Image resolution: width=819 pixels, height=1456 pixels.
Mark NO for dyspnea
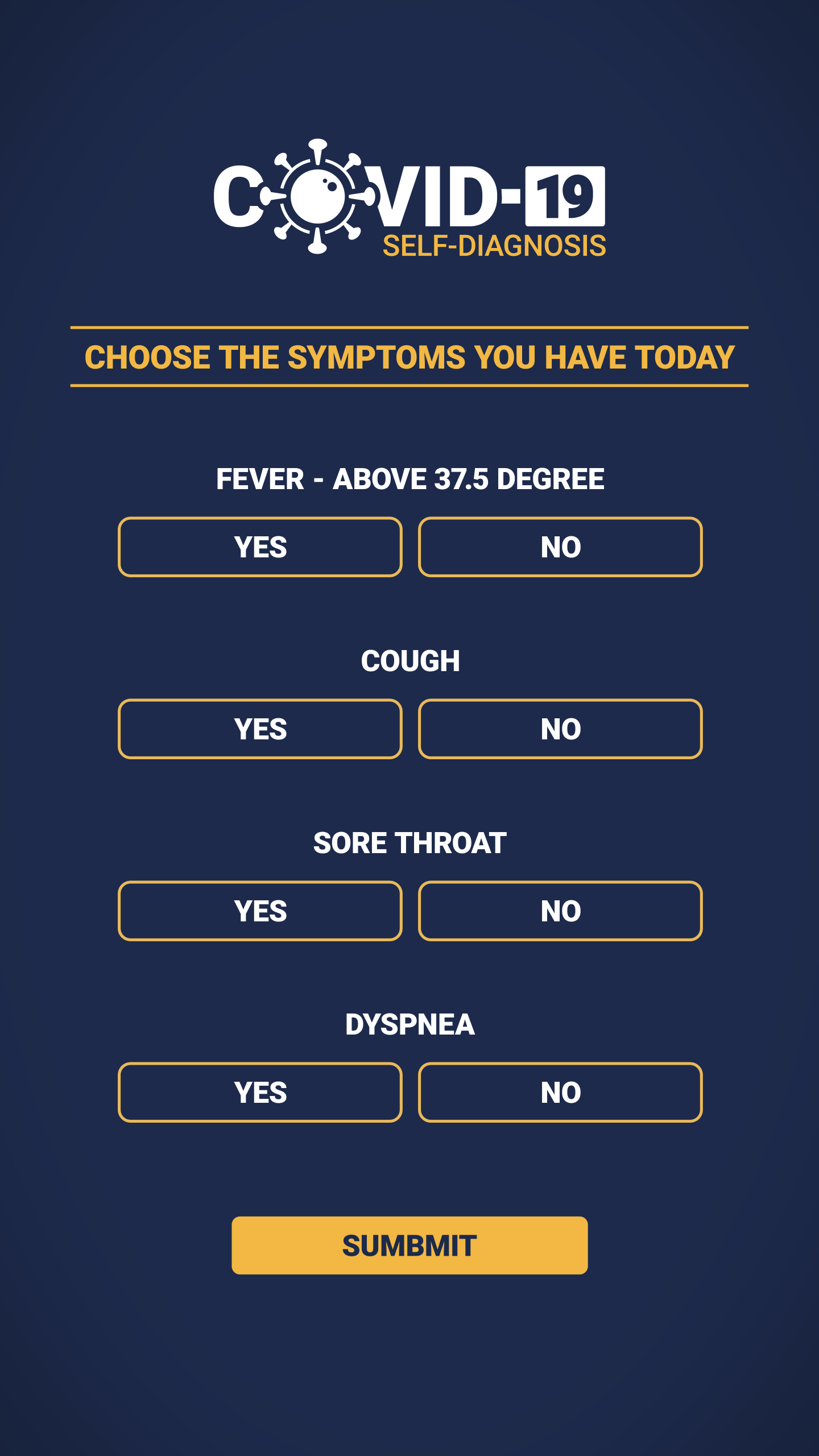(560, 1093)
